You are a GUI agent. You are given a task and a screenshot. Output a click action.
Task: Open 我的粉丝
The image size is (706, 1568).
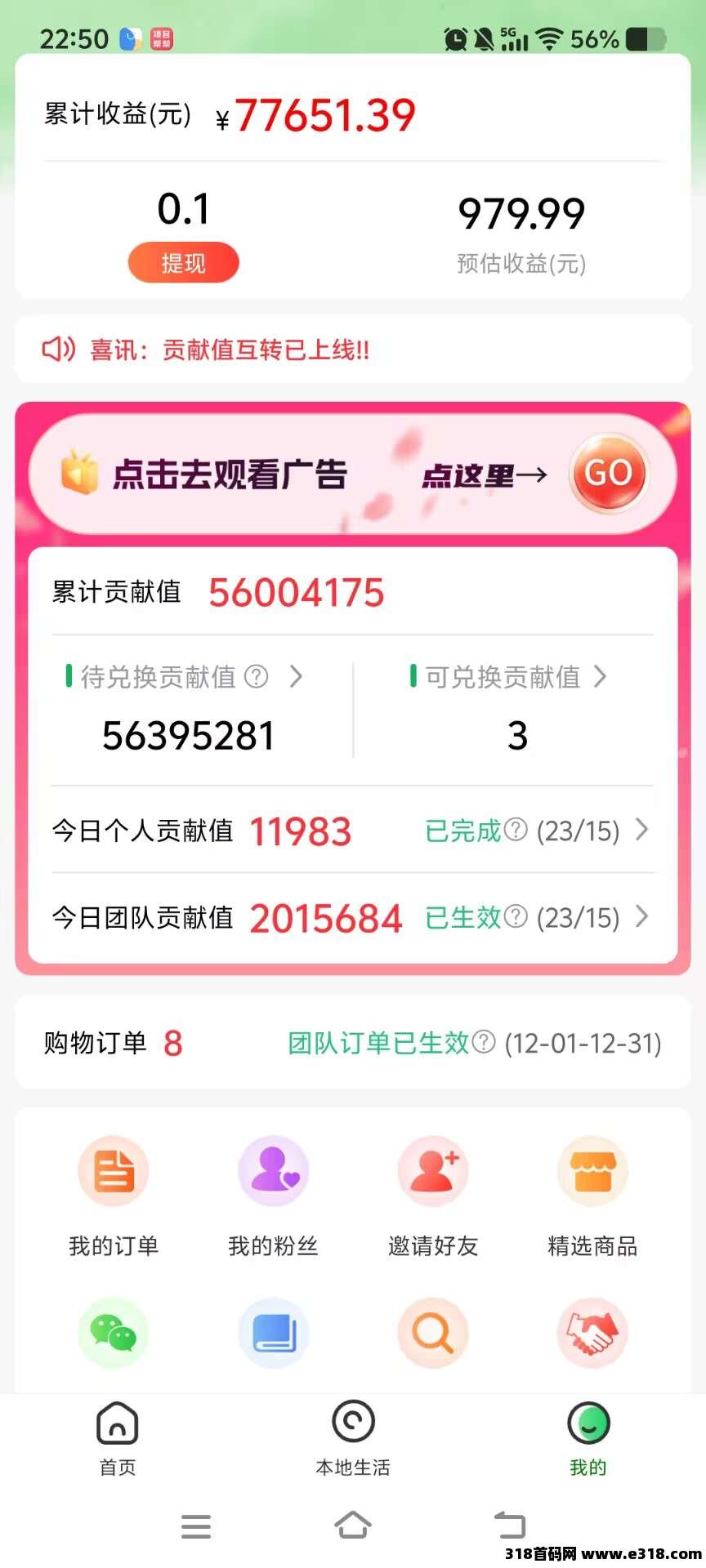(273, 1192)
